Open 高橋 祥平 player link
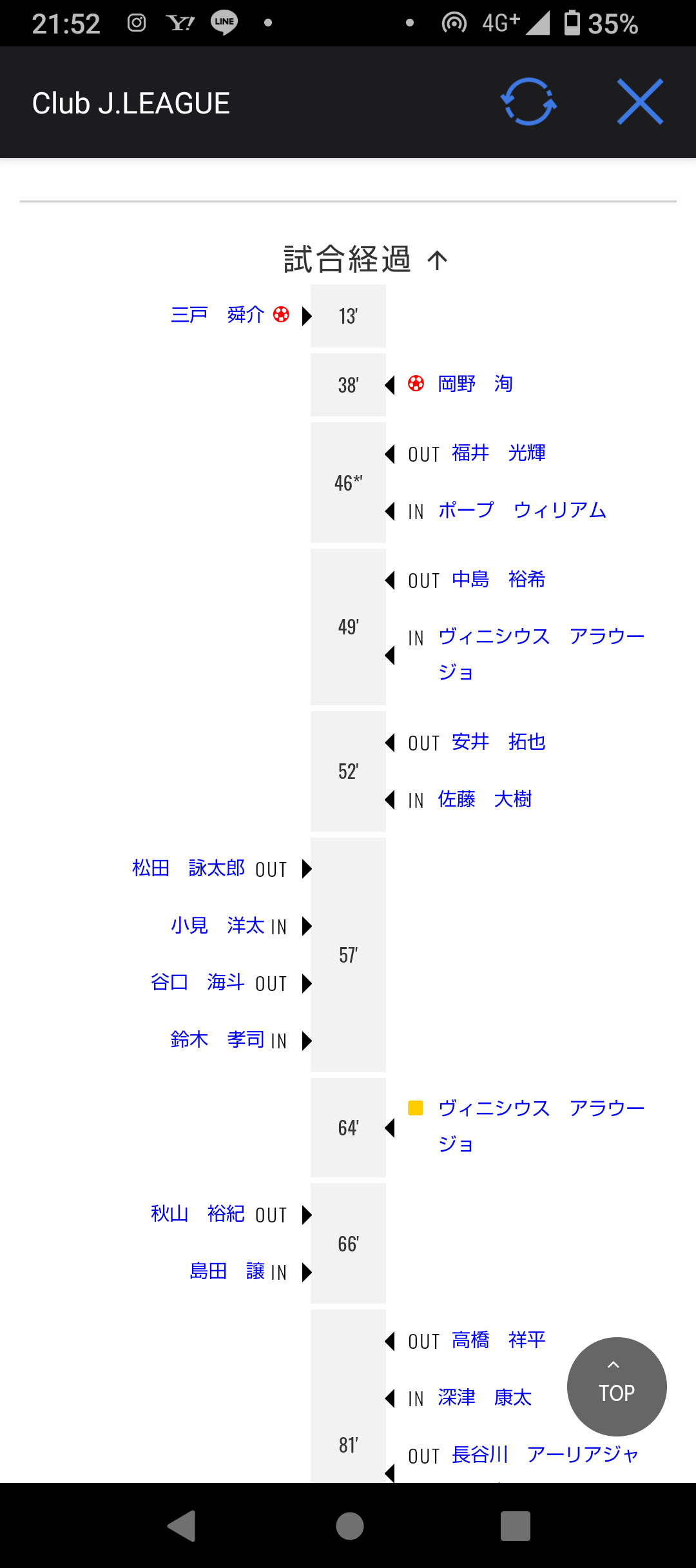Viewport: 696px width, 1568px height. [499, 1340]
